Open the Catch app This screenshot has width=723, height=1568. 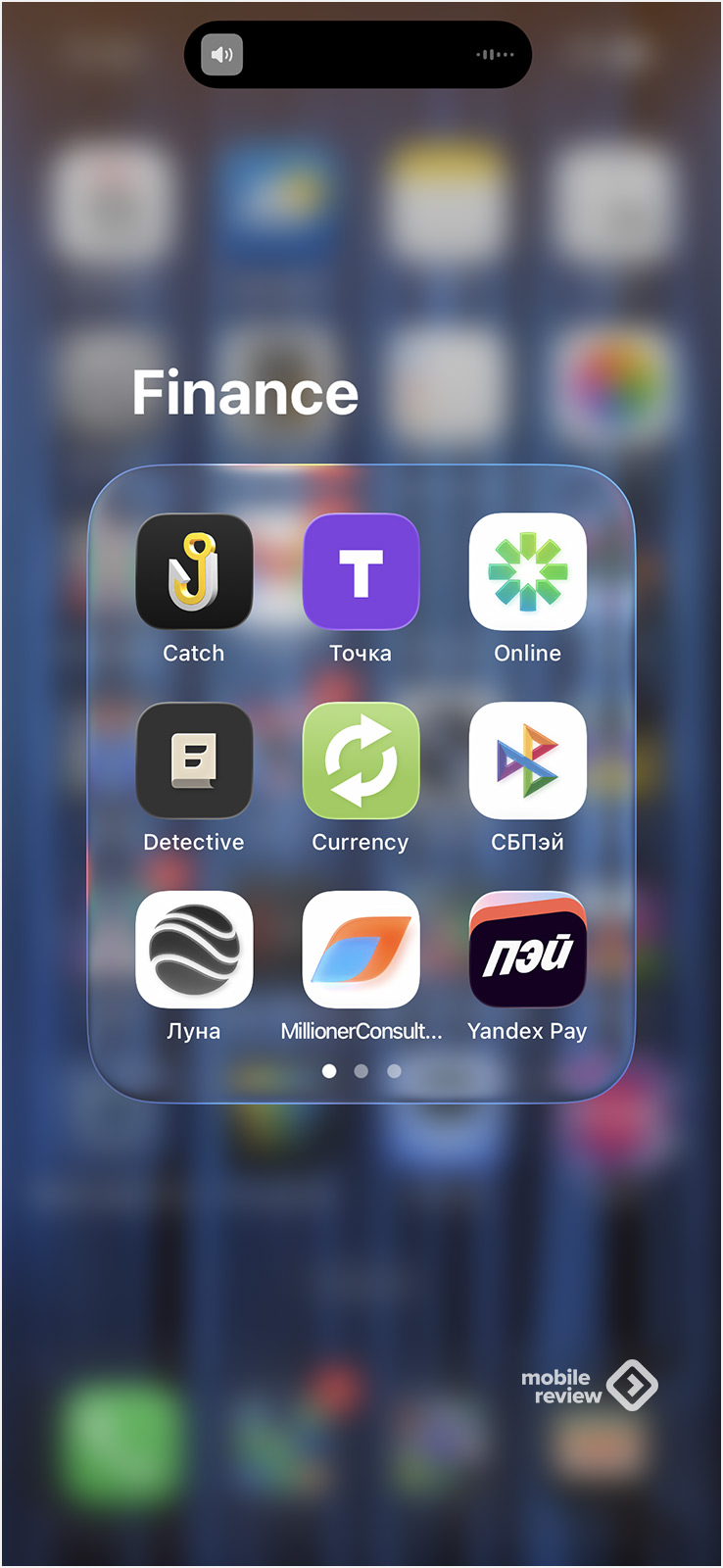[x=194, y=572]
